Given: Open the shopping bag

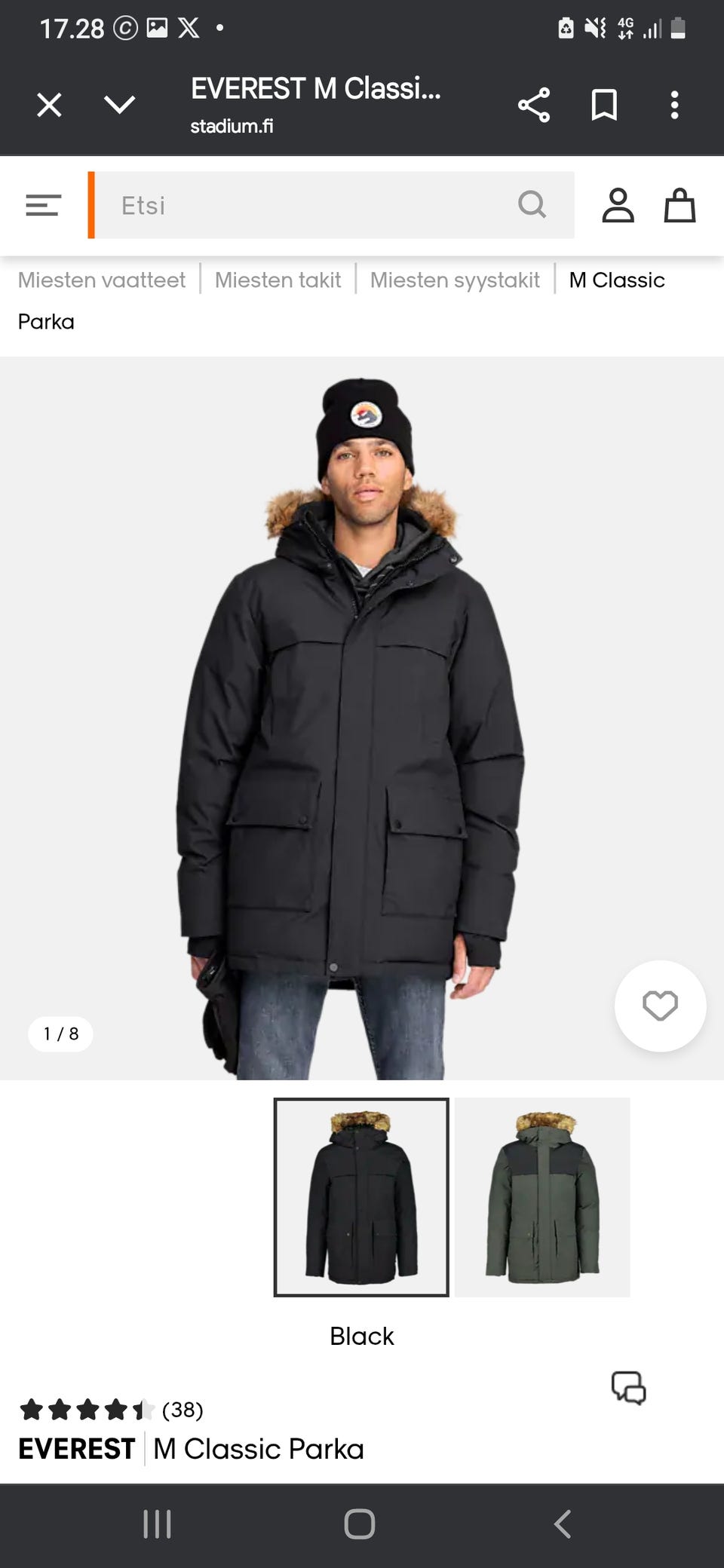Looking at the screenshot, I should (x=680, y=205).
